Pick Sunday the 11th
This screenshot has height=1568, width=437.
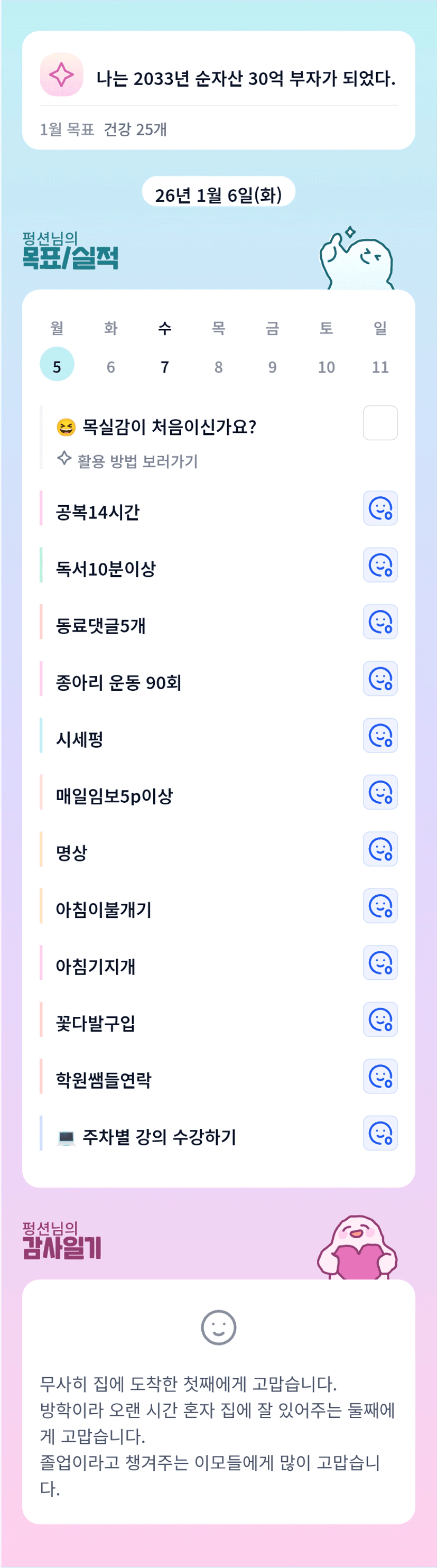coord(380,366)
